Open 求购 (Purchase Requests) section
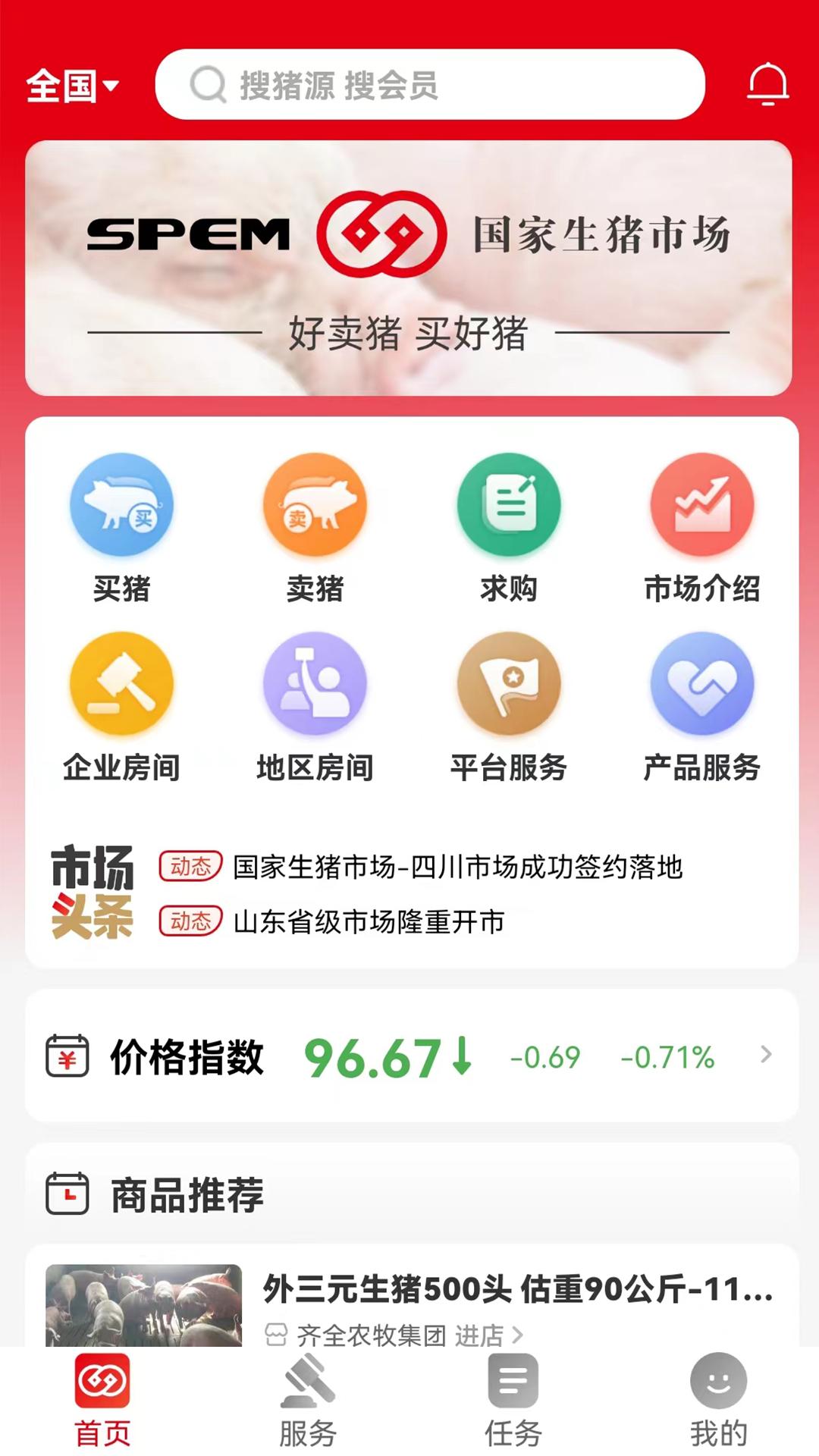819x1456 pixels. 508,506
